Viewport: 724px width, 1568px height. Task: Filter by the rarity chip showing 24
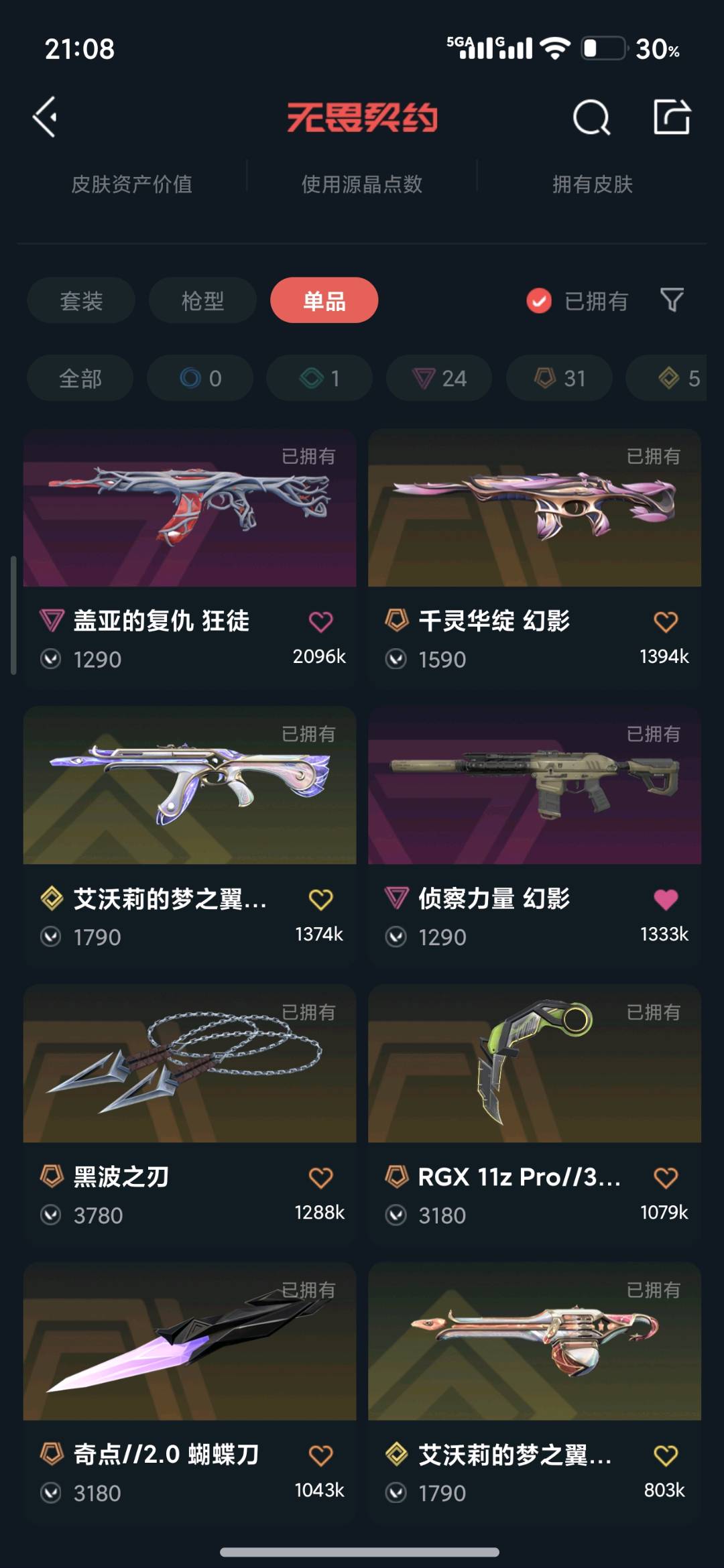pos(439,378)
